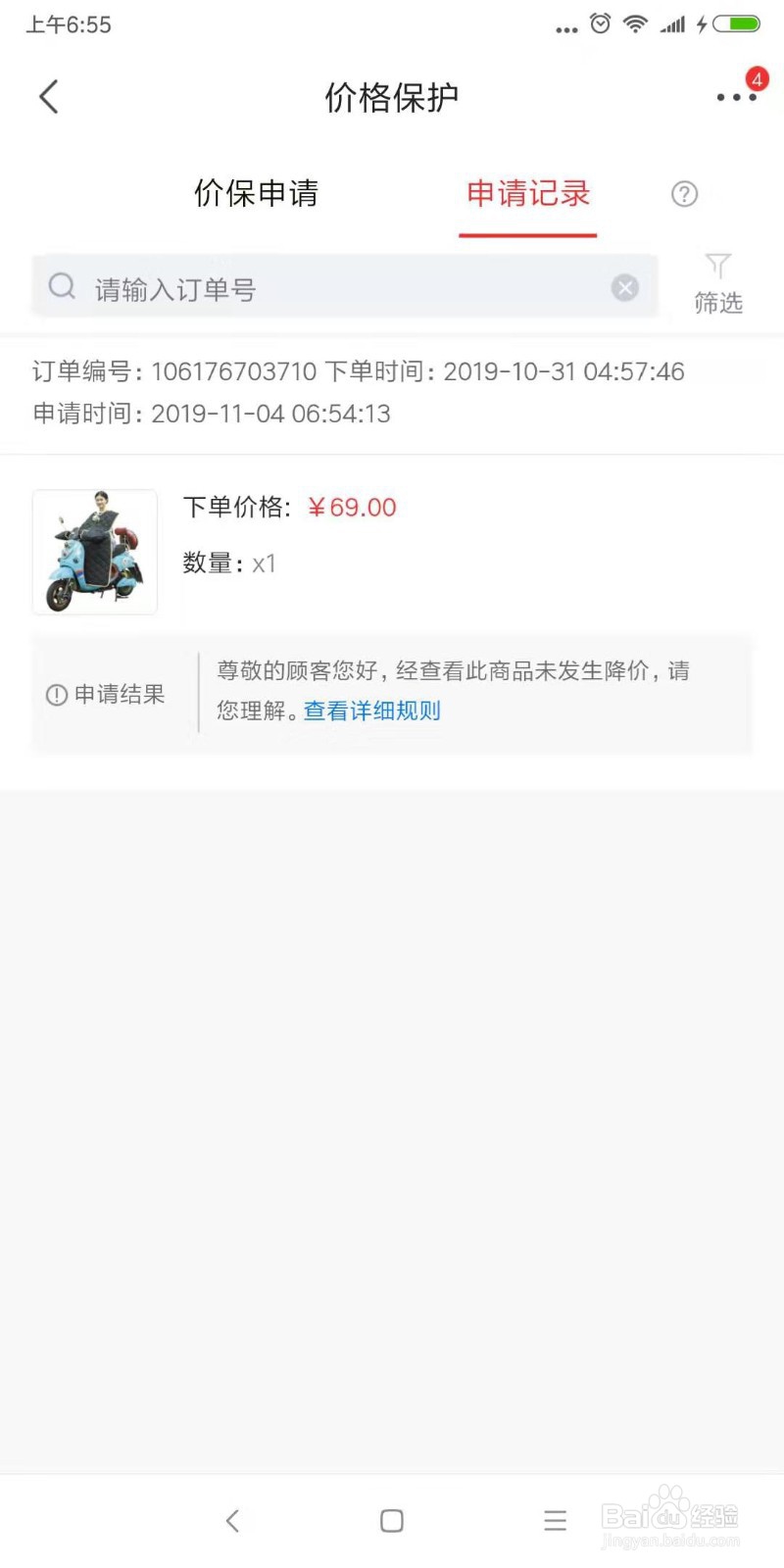Go to the system home screen
The width and height of the screenshot is (784, 1568).
(392, 1520)
